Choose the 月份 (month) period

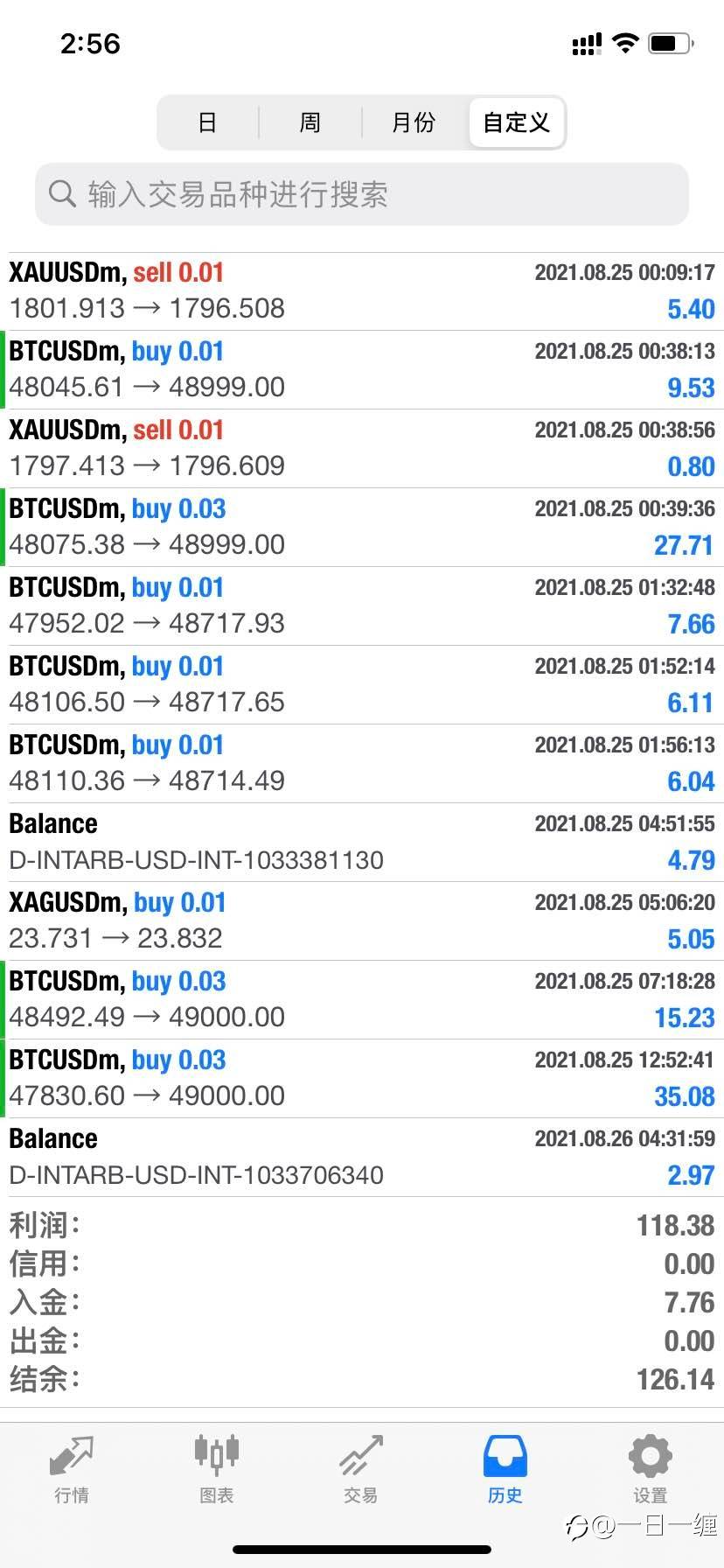(x=413, y=122)
